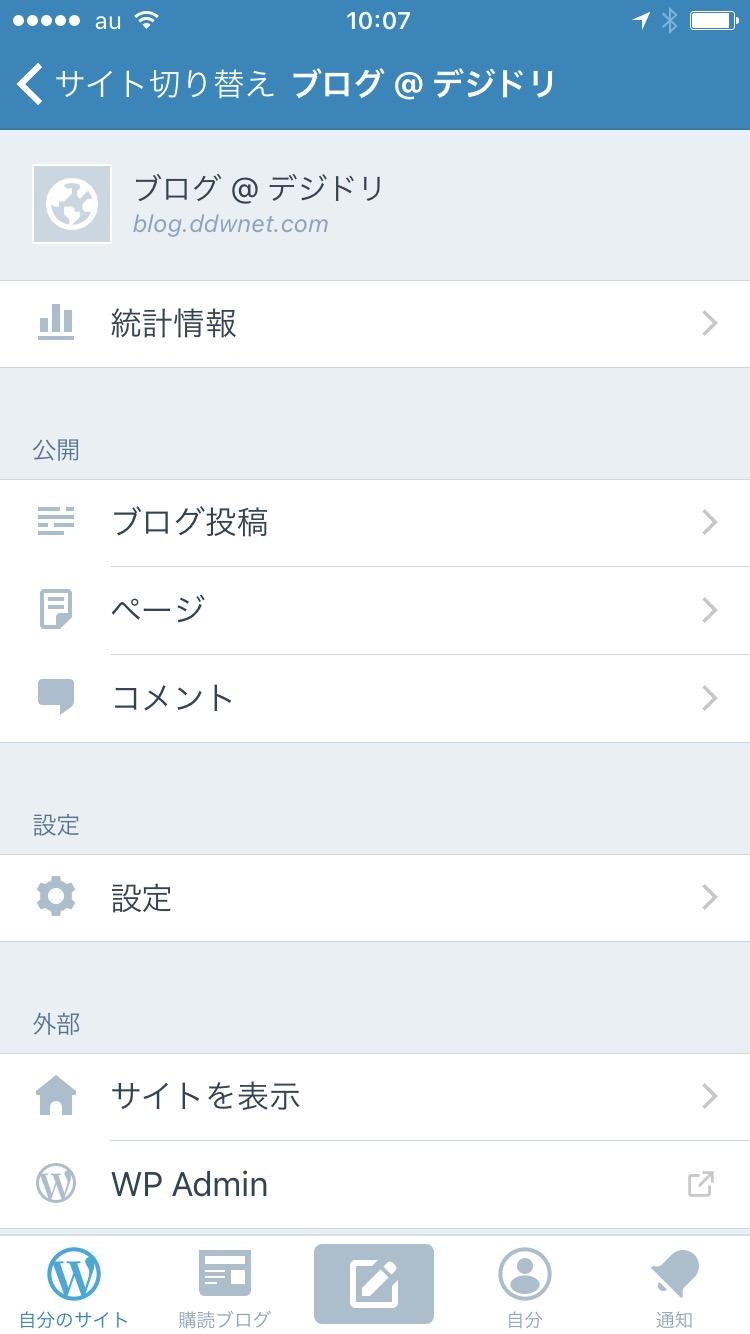The width and height of the screenshot is (750, 1334).
Task: Switch to the 購読ブログ tab
Action: coord(225,1287)
